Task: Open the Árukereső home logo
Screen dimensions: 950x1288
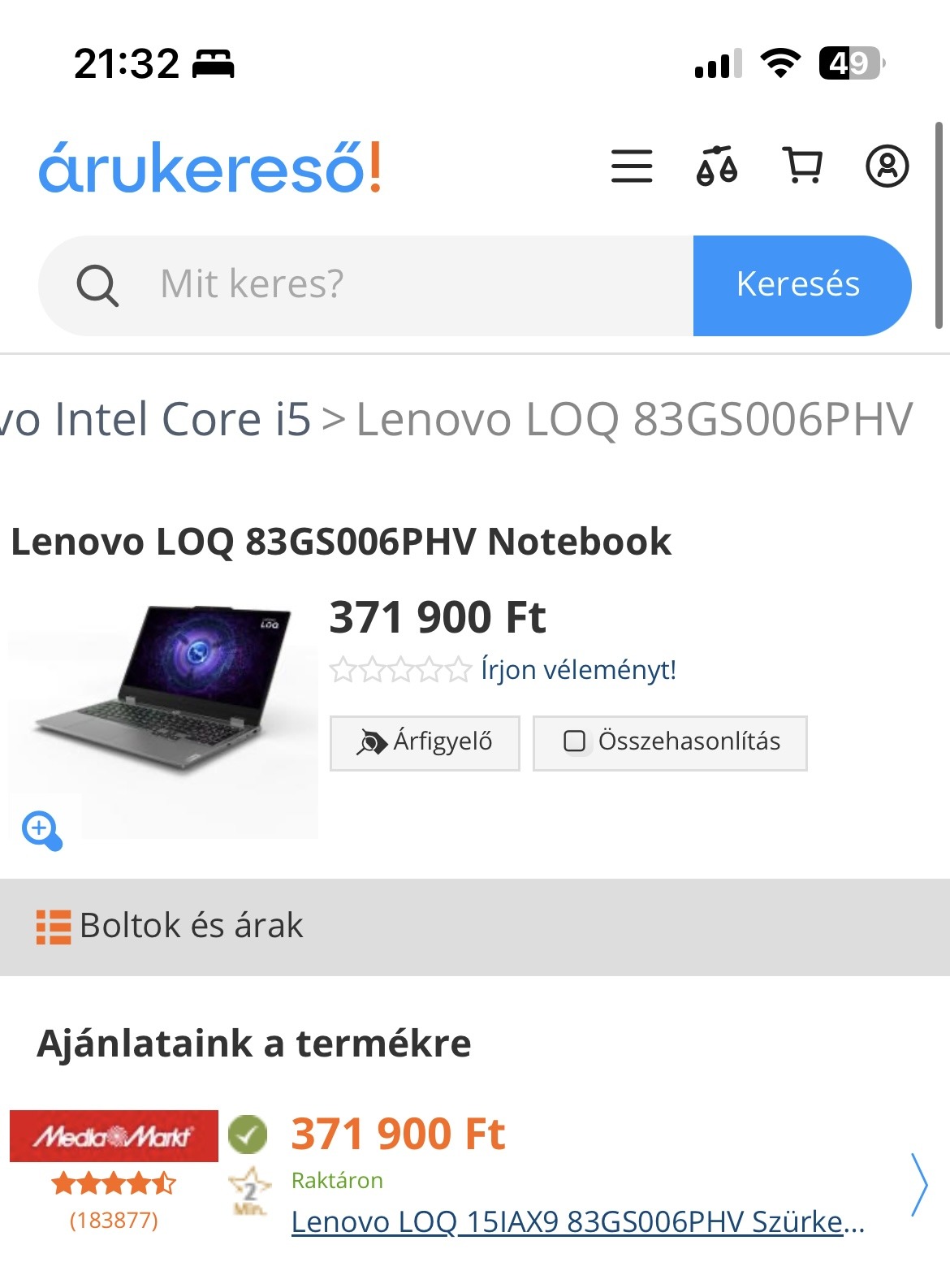Action: tap(209, 168)
